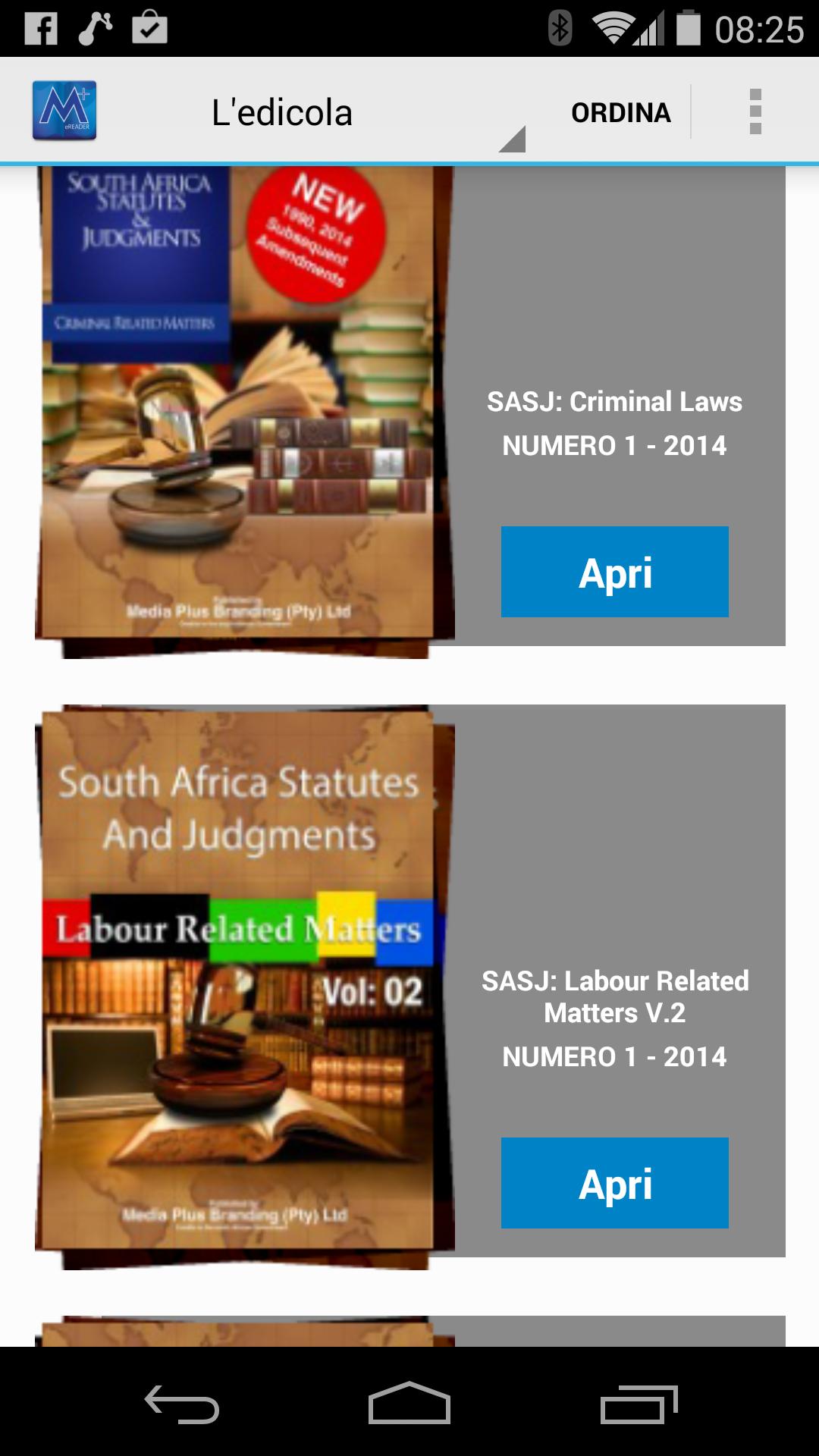The image size is (819, 1456).
Task: Tap ORDINA to sort the newsstand
Action: click(620, 112)
